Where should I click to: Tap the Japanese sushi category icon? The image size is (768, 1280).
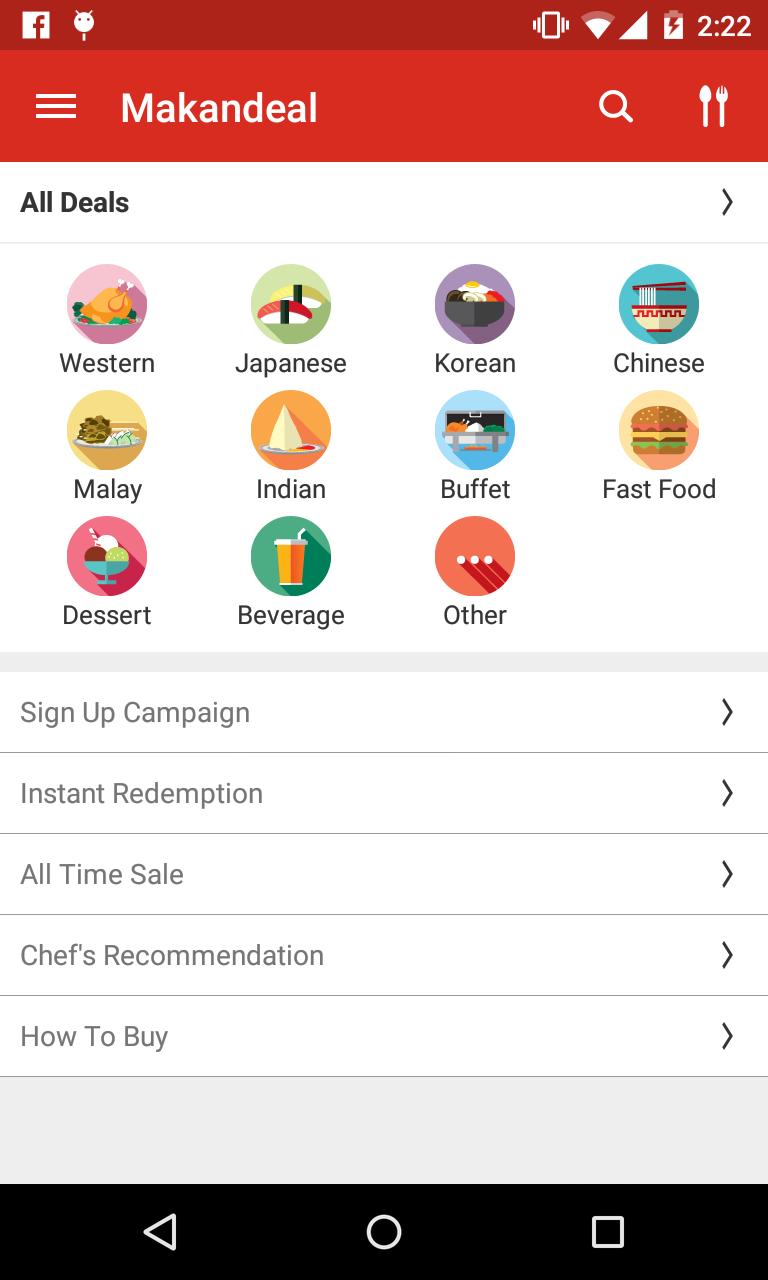291,304
